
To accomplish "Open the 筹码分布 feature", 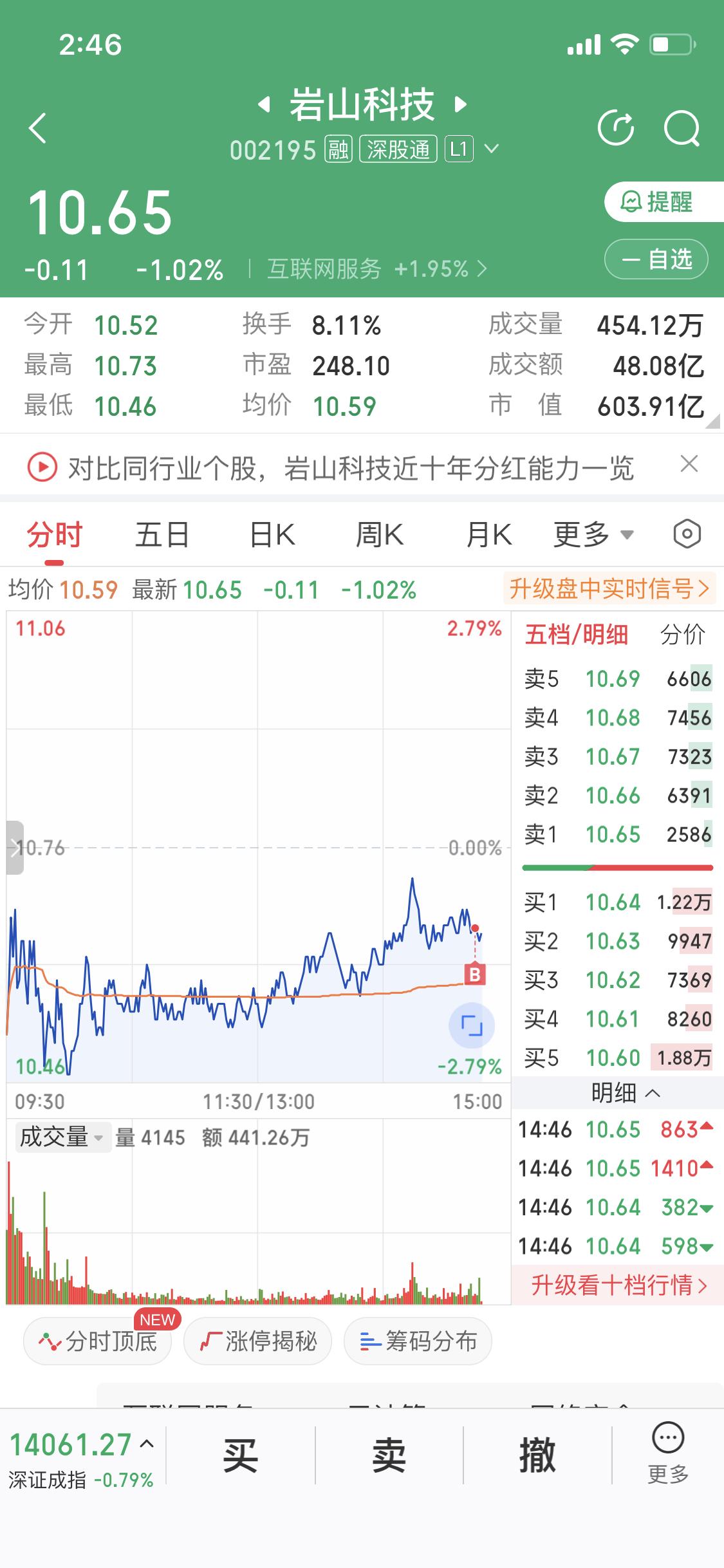I will point(417,1341).
